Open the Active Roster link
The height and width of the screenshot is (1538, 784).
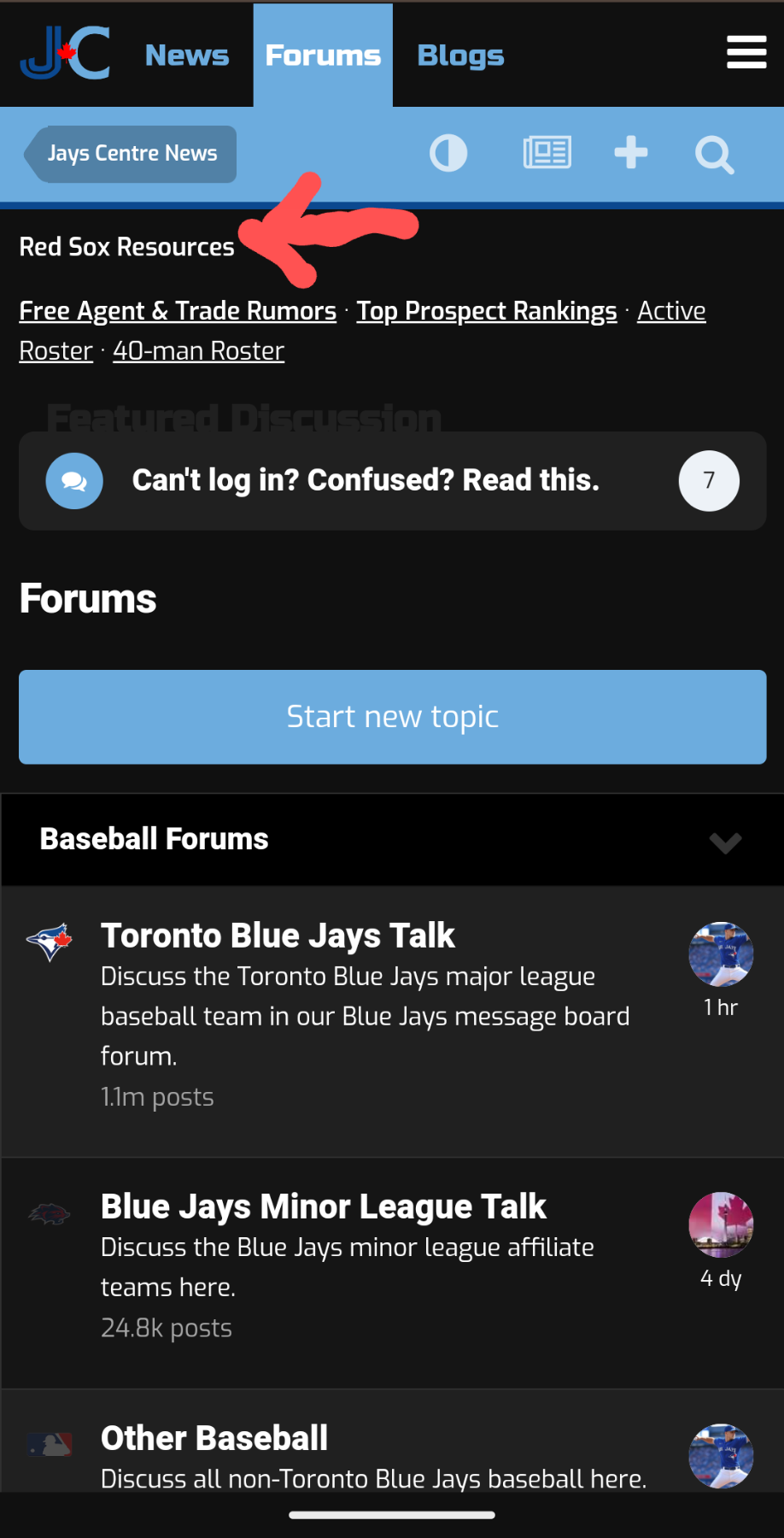click(671, 311)
